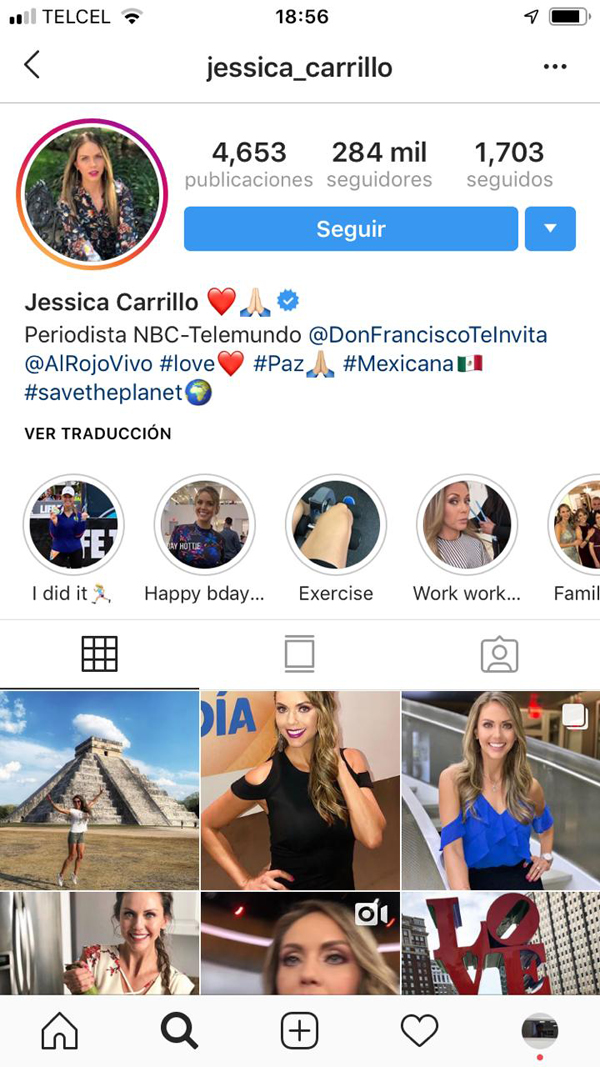Tap VER TRADUCCIÓN to translate bio
Screen dimensions: 600x1067
click(98, 434)
